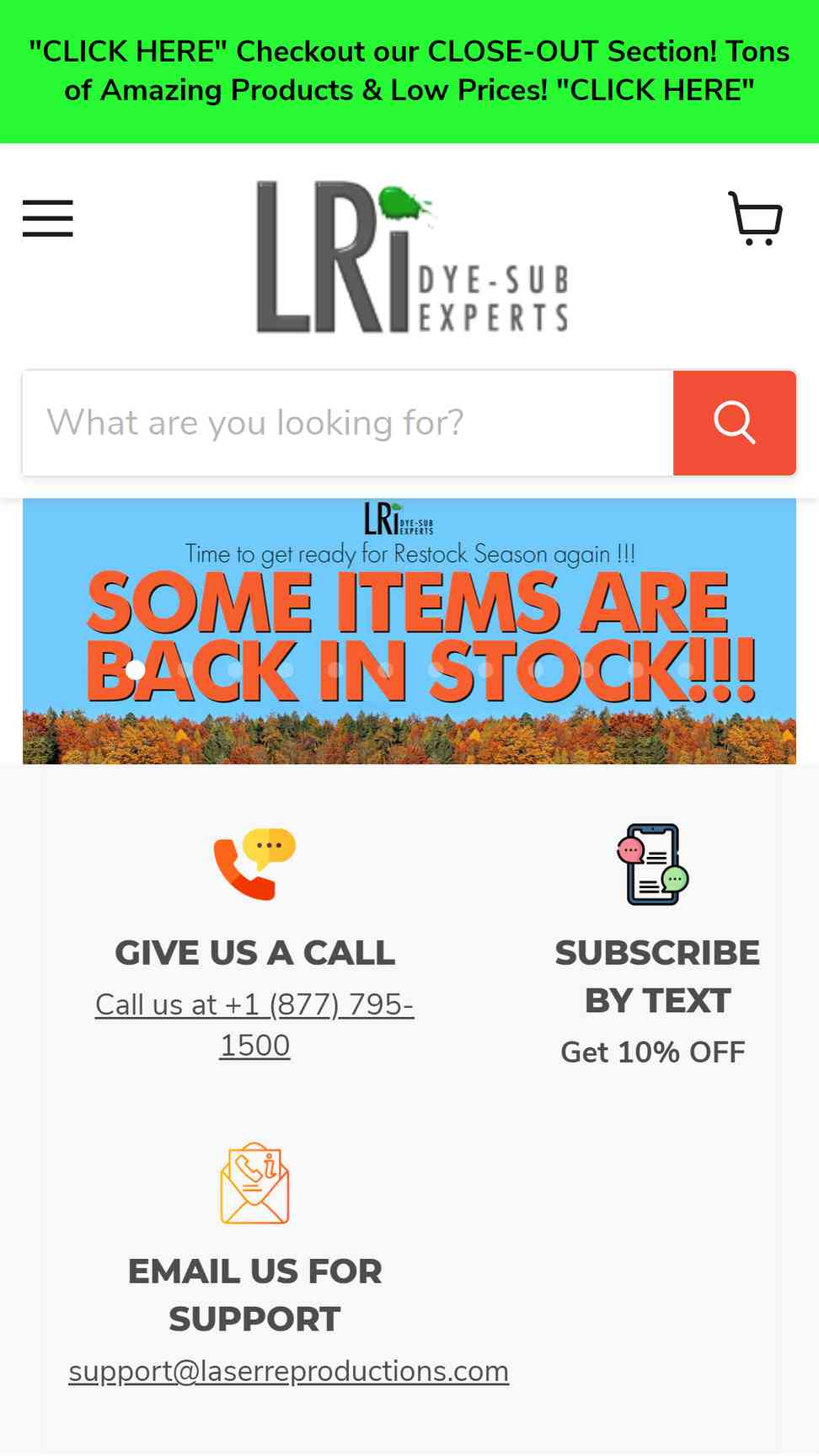The image size is (819, 1456).
Task: Open the hamburger menu
Action: (48, 218)
